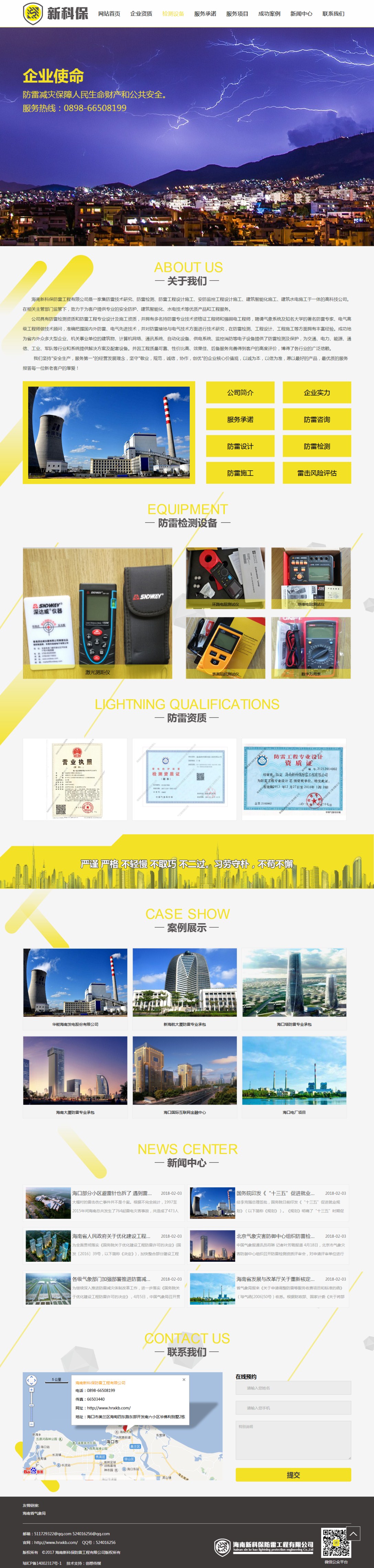
Task: Open the 海南省气象局 friendly link
Action: tap(34, 1513)
